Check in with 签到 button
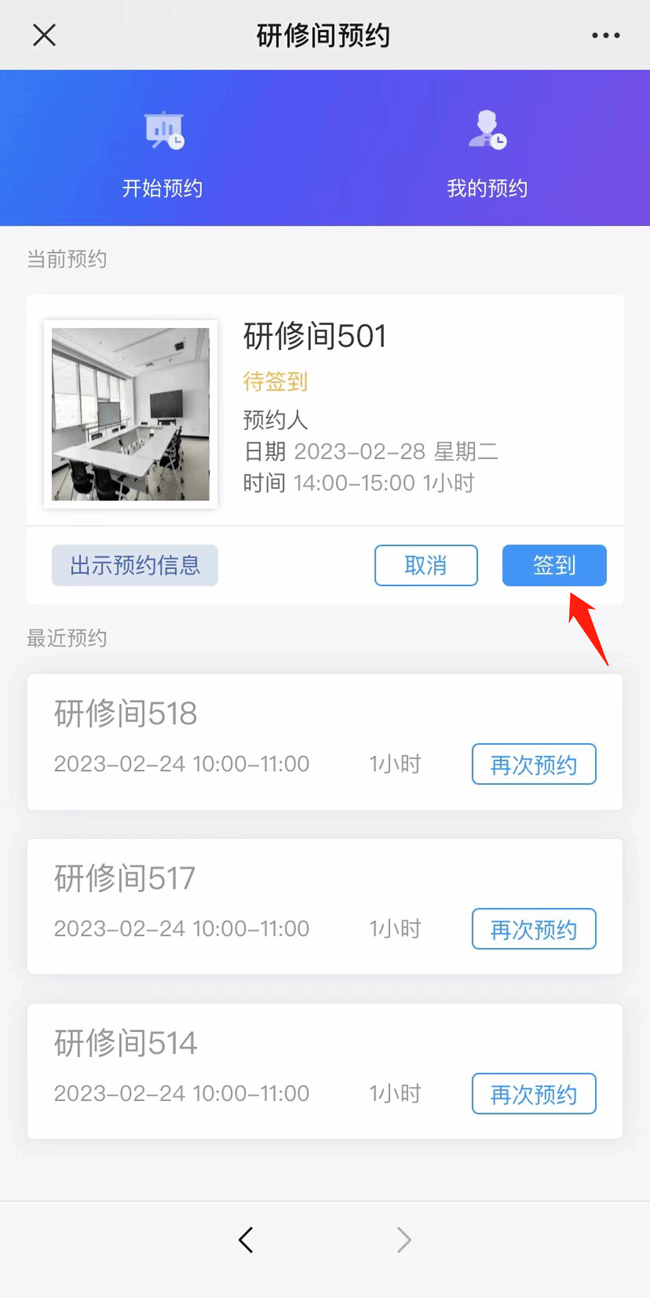The height and width of the screenshot is (1298, 650). 554,565
